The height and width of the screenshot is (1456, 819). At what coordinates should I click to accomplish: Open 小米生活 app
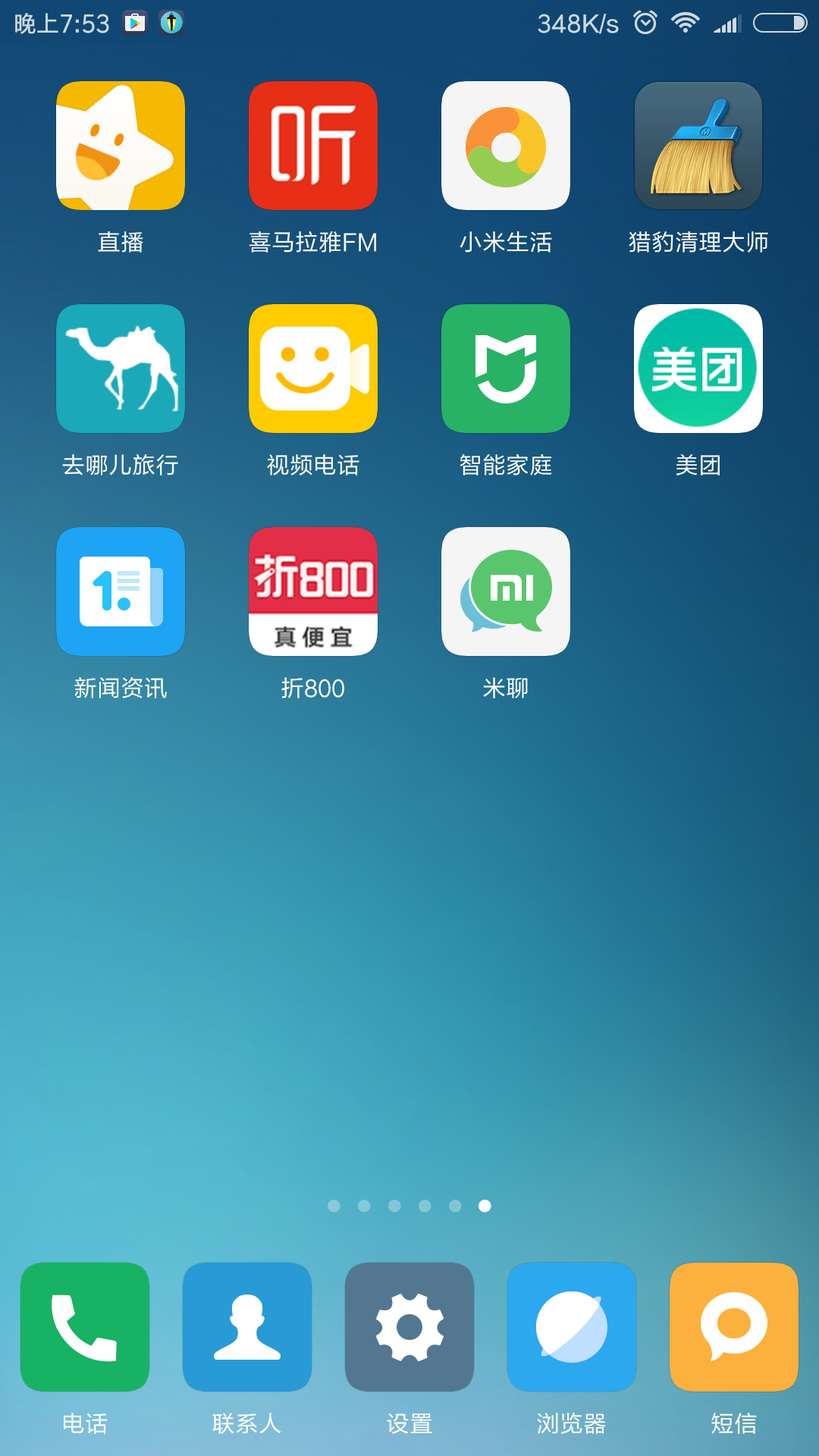click(x=505, y=146)
